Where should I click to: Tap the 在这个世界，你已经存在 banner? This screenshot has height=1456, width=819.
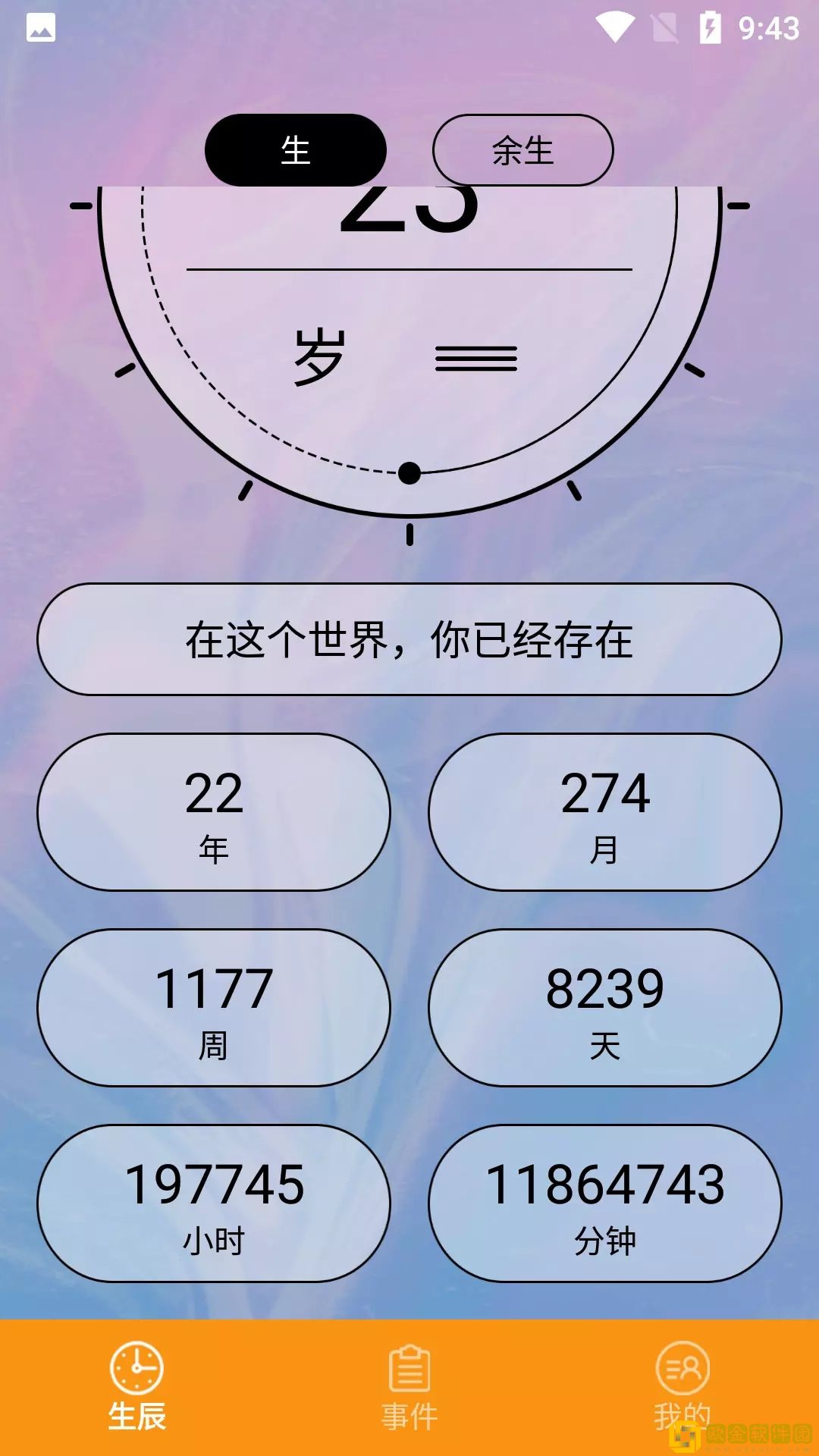[x=409, y=639]
